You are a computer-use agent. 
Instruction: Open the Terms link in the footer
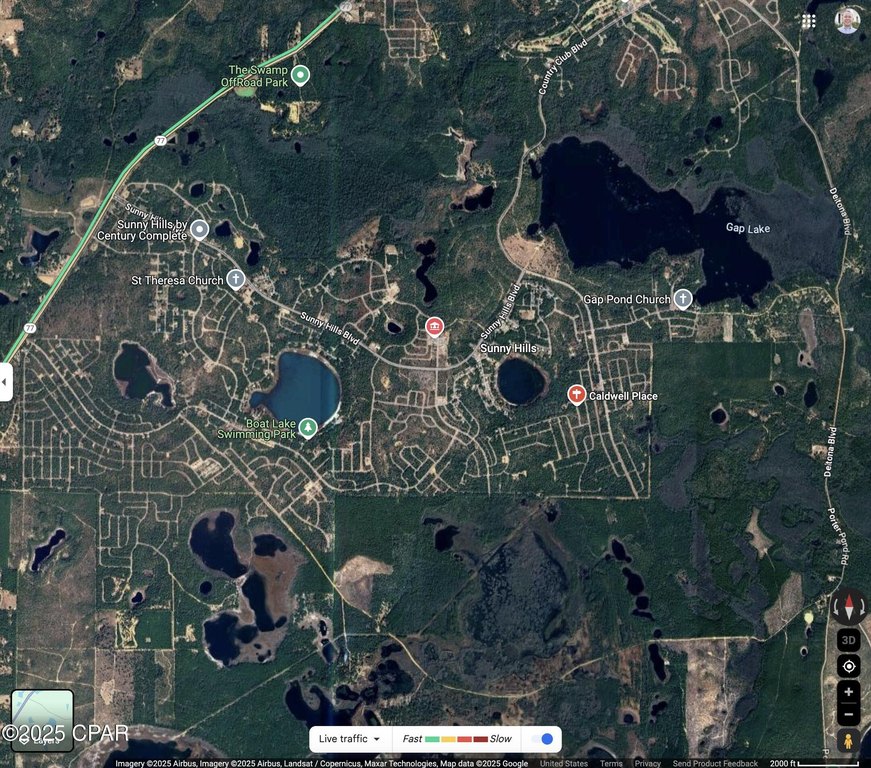[610, 763]
